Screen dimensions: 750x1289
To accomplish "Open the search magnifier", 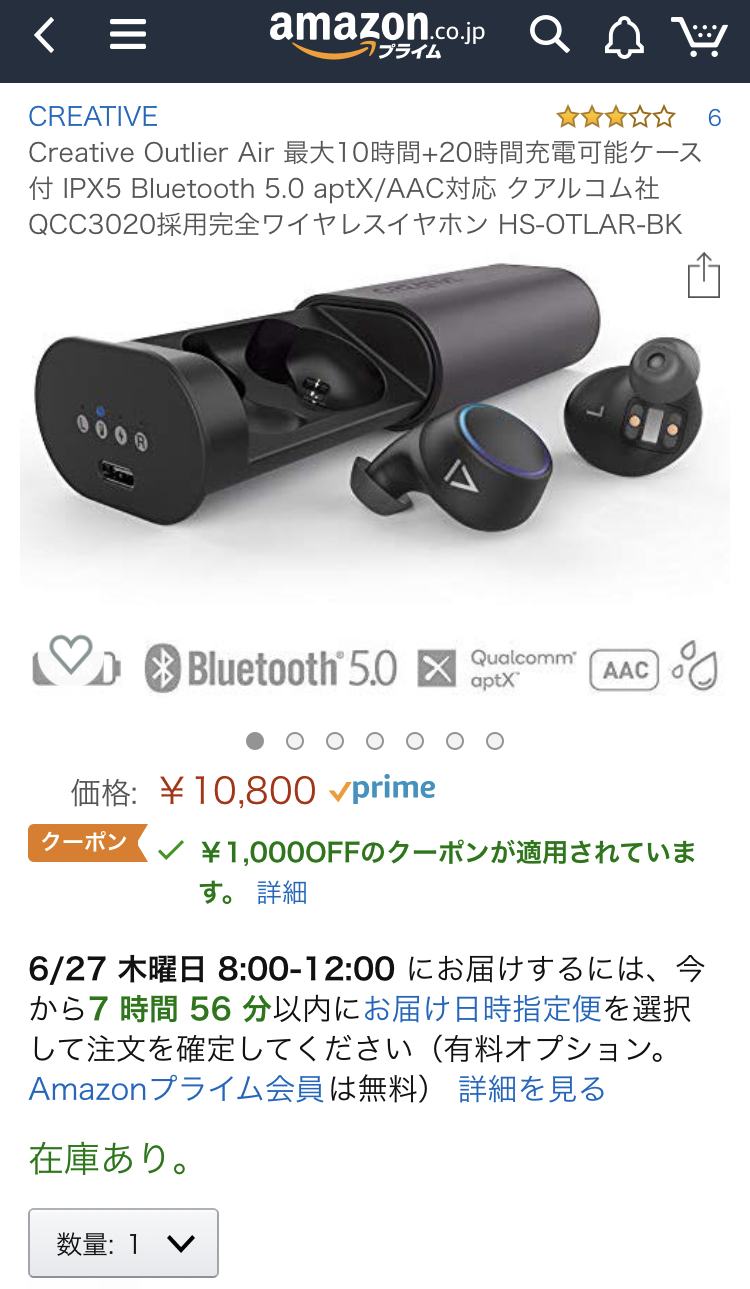I will tap(548, 36).
